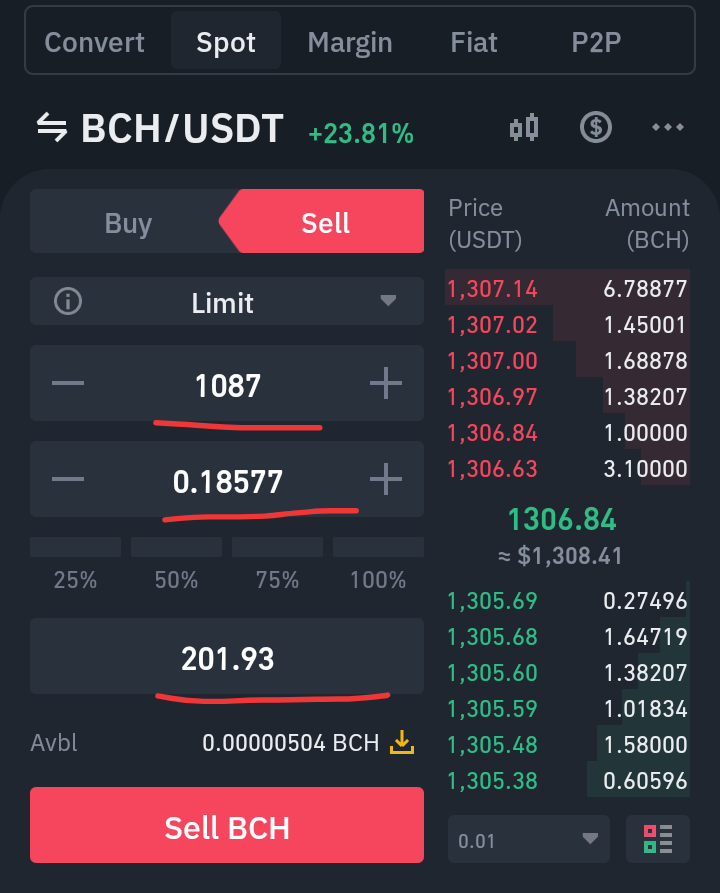Open the three-dot overflow menu
The image size is (720, 893).
(x=668, y=128)
